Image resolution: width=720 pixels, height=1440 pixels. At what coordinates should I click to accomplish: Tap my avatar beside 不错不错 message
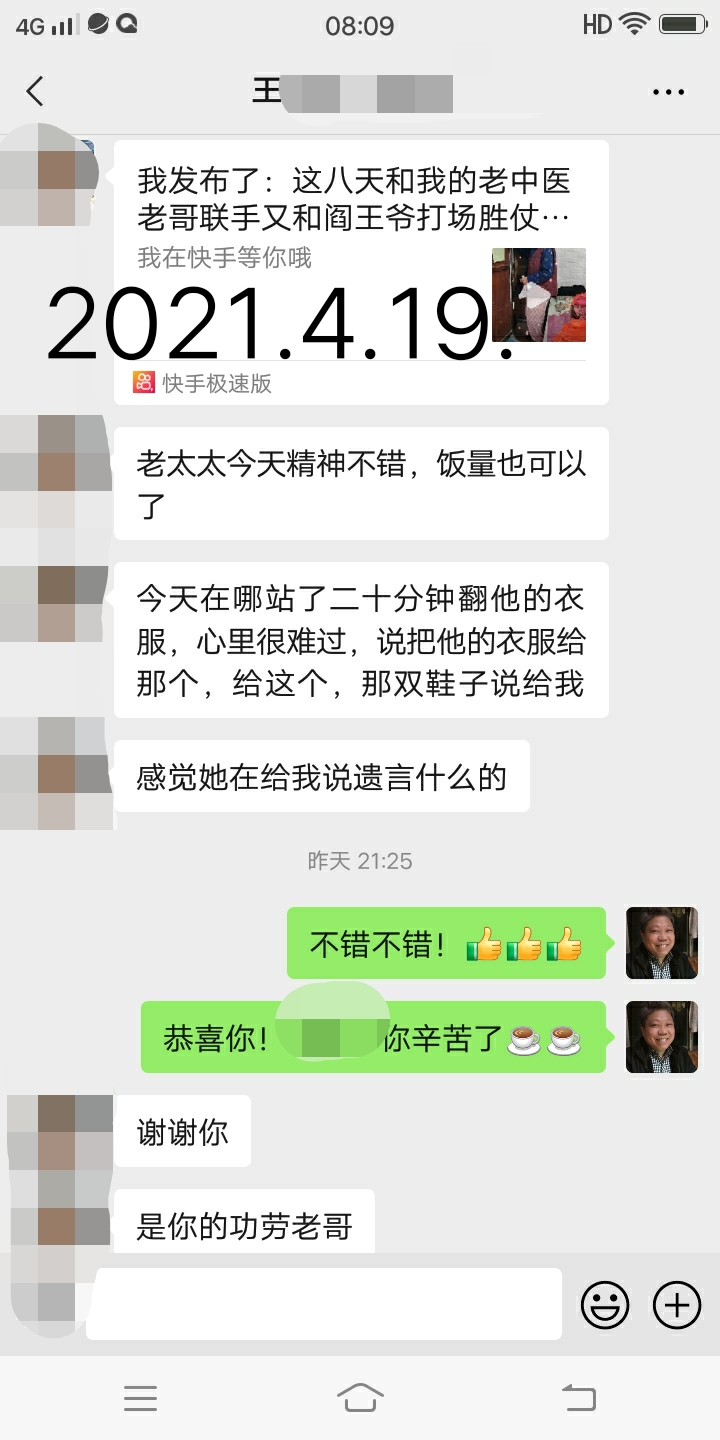point(662,943)
